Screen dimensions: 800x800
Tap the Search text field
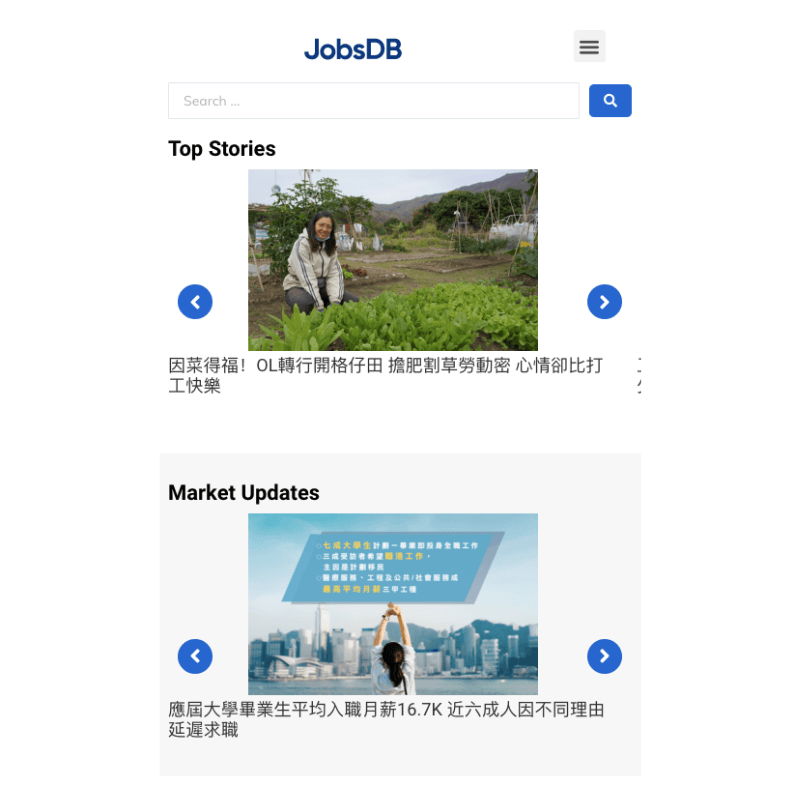coord(373,101)
